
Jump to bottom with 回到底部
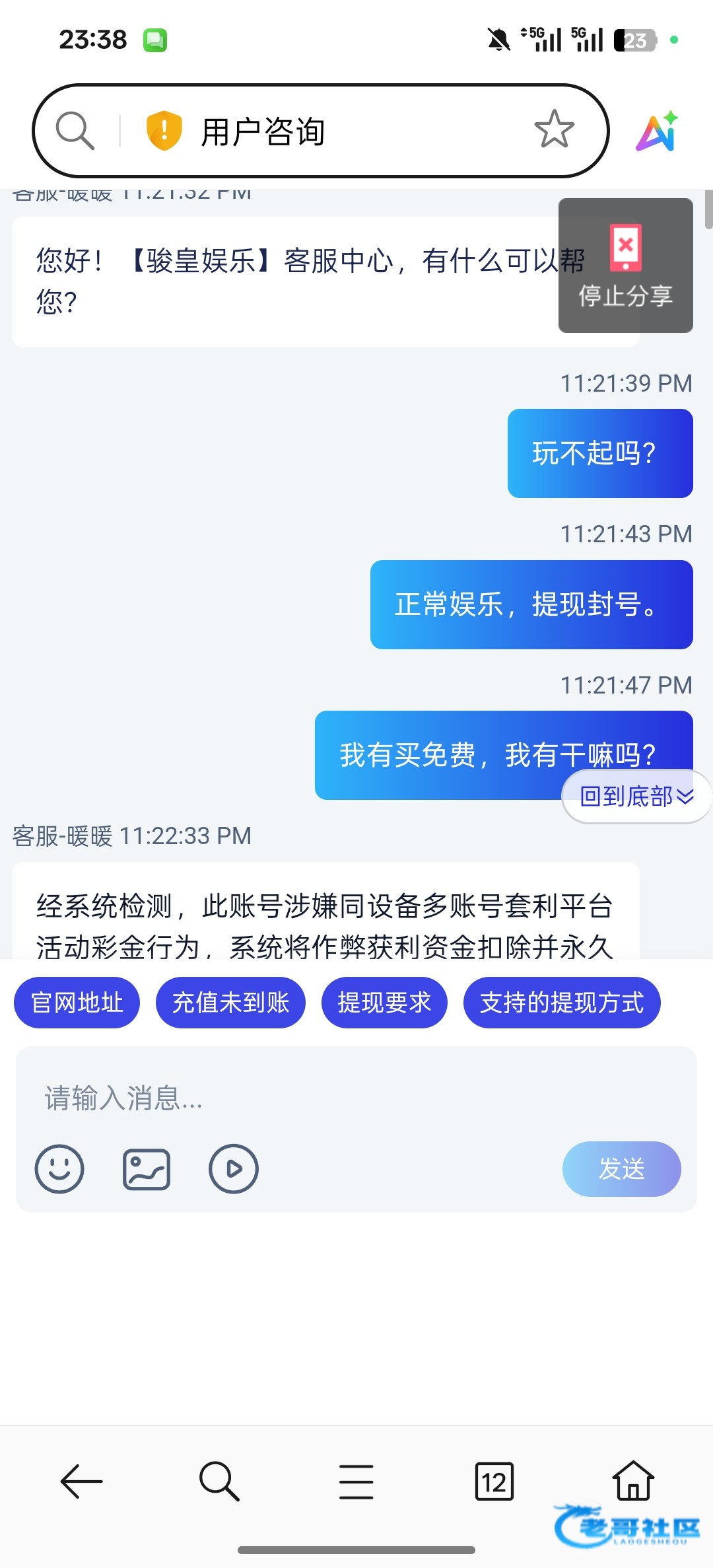coord(636,797)
